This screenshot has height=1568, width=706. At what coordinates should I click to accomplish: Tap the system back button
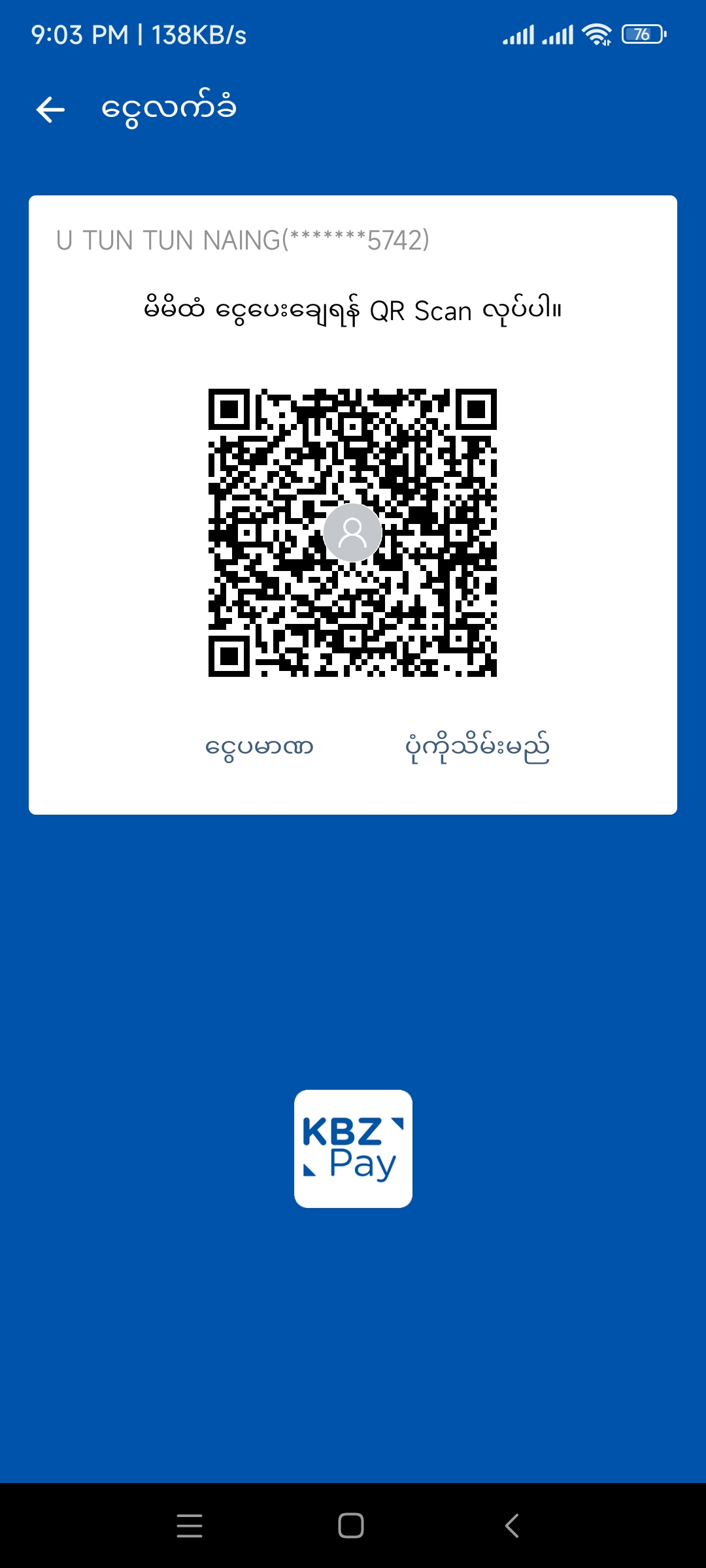tap(512, 1526)
